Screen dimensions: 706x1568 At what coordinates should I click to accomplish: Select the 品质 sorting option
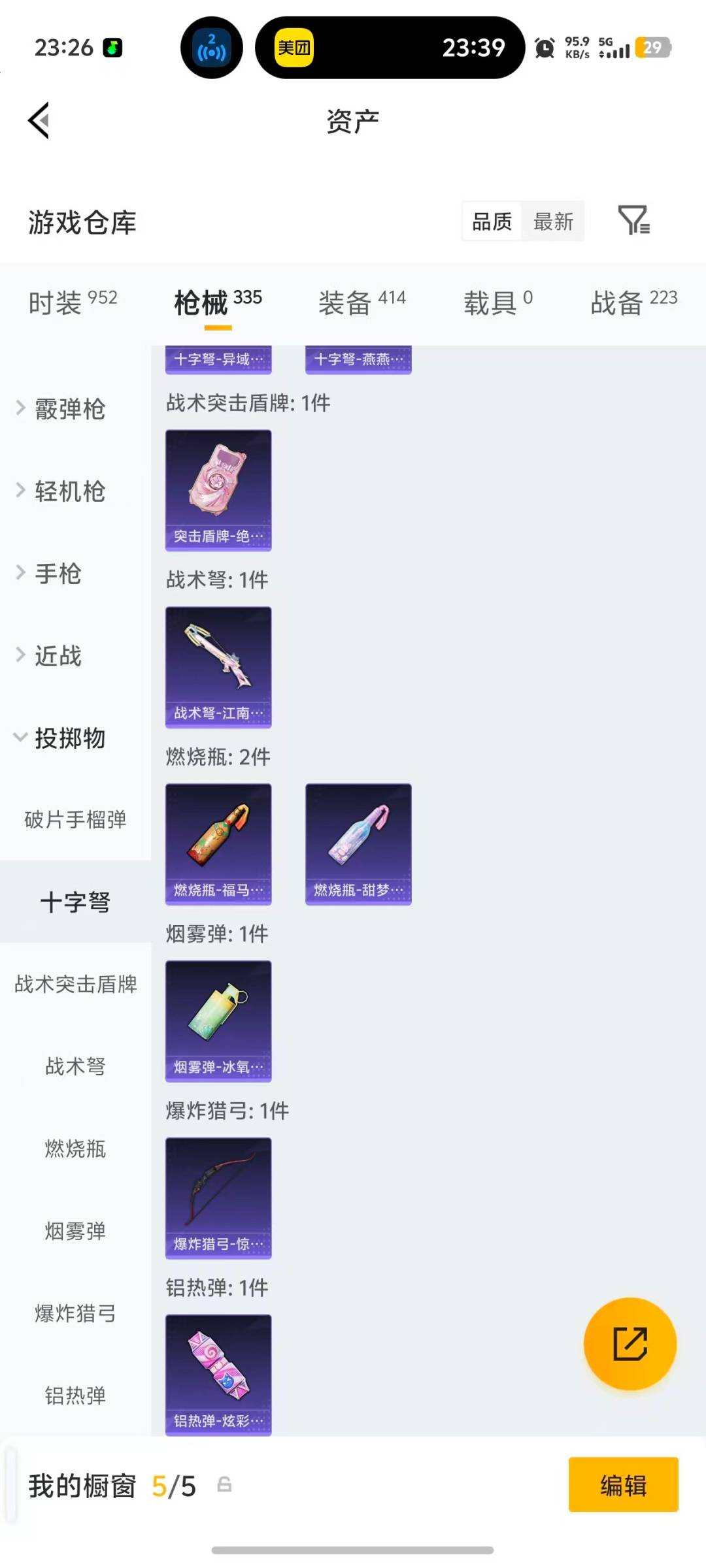coord(492,221)
